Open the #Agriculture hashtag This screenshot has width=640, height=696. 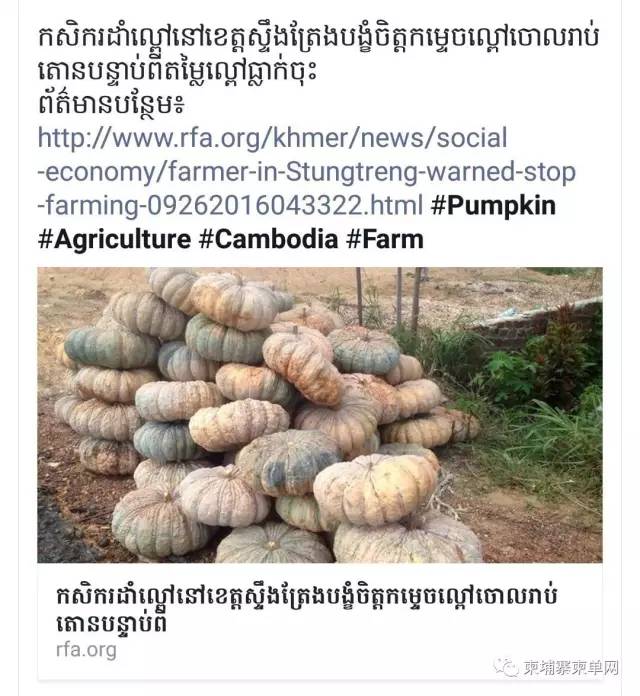click(113, 239)
